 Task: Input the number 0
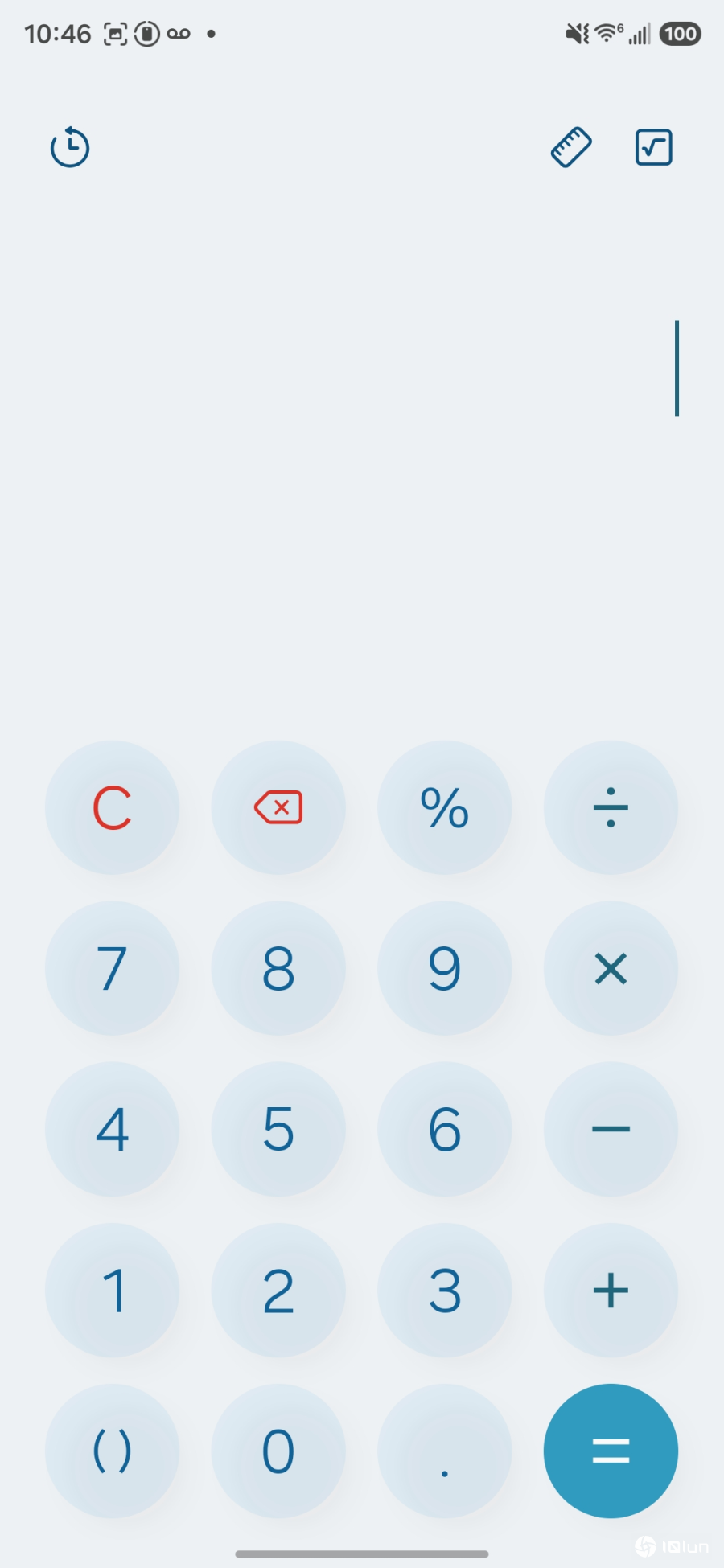click(278, 1451)
